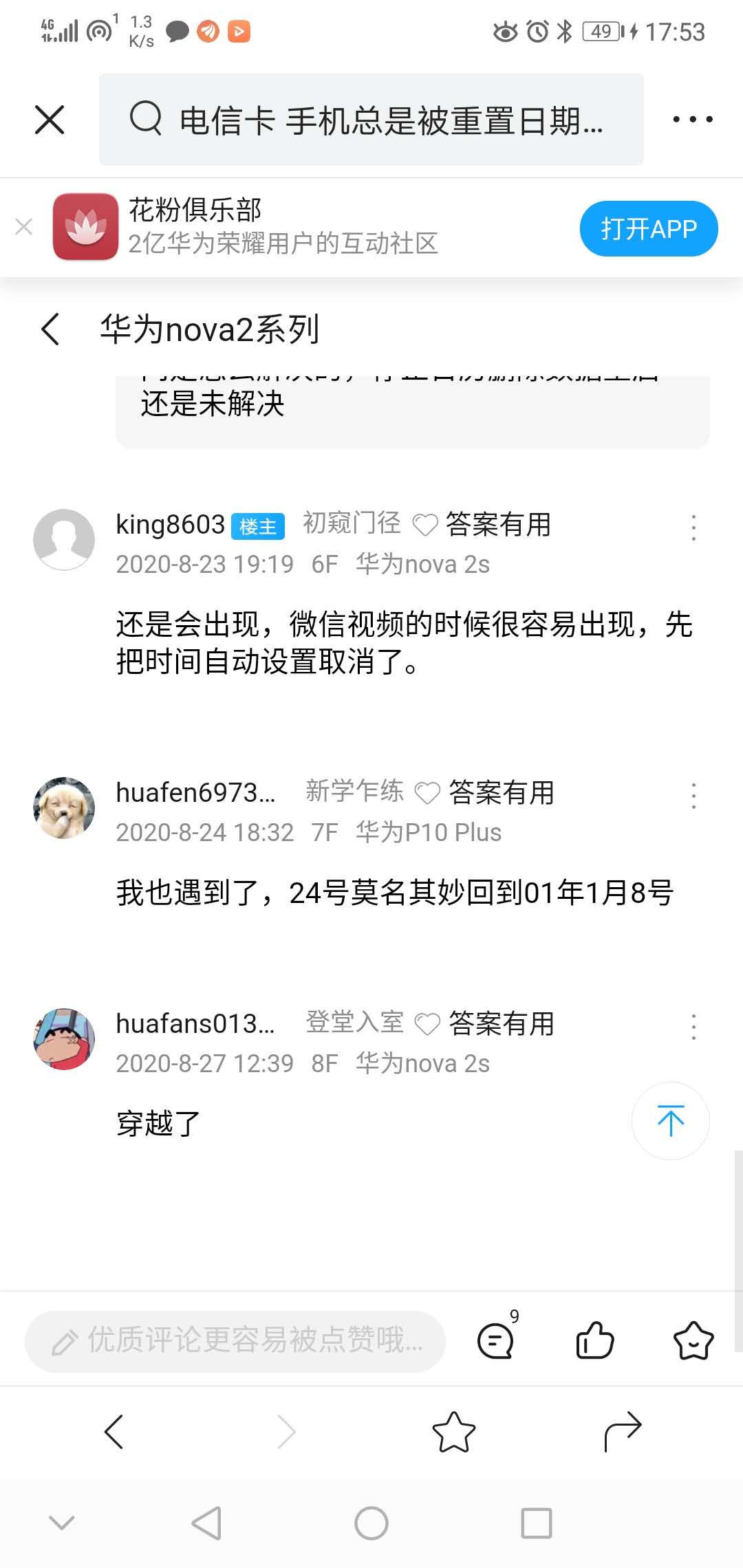Screen dimensions: 743x1568
Task: Toggle the heart next to huafen6973's reply
Action: pyautogui.click(x=427, y=792)
